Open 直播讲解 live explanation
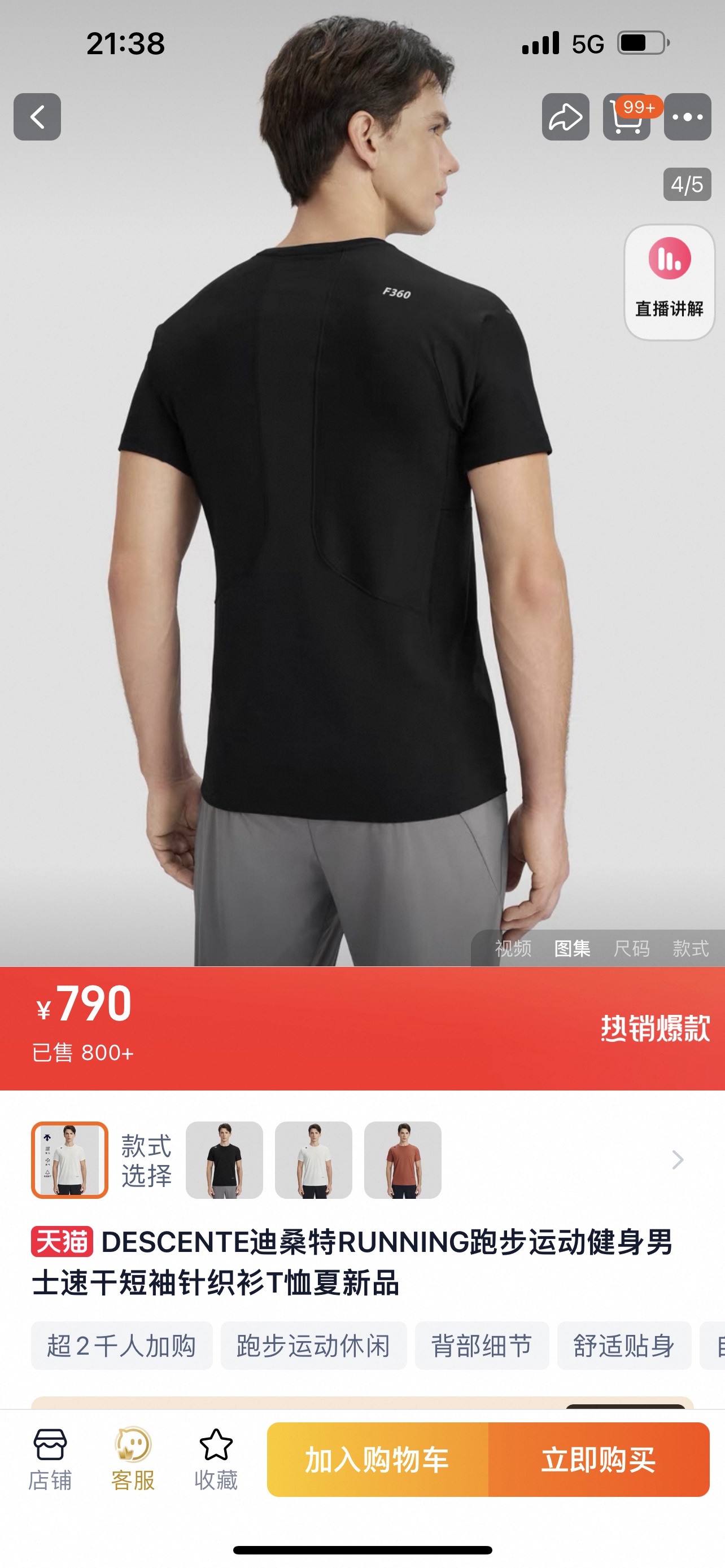 (669, 282)
